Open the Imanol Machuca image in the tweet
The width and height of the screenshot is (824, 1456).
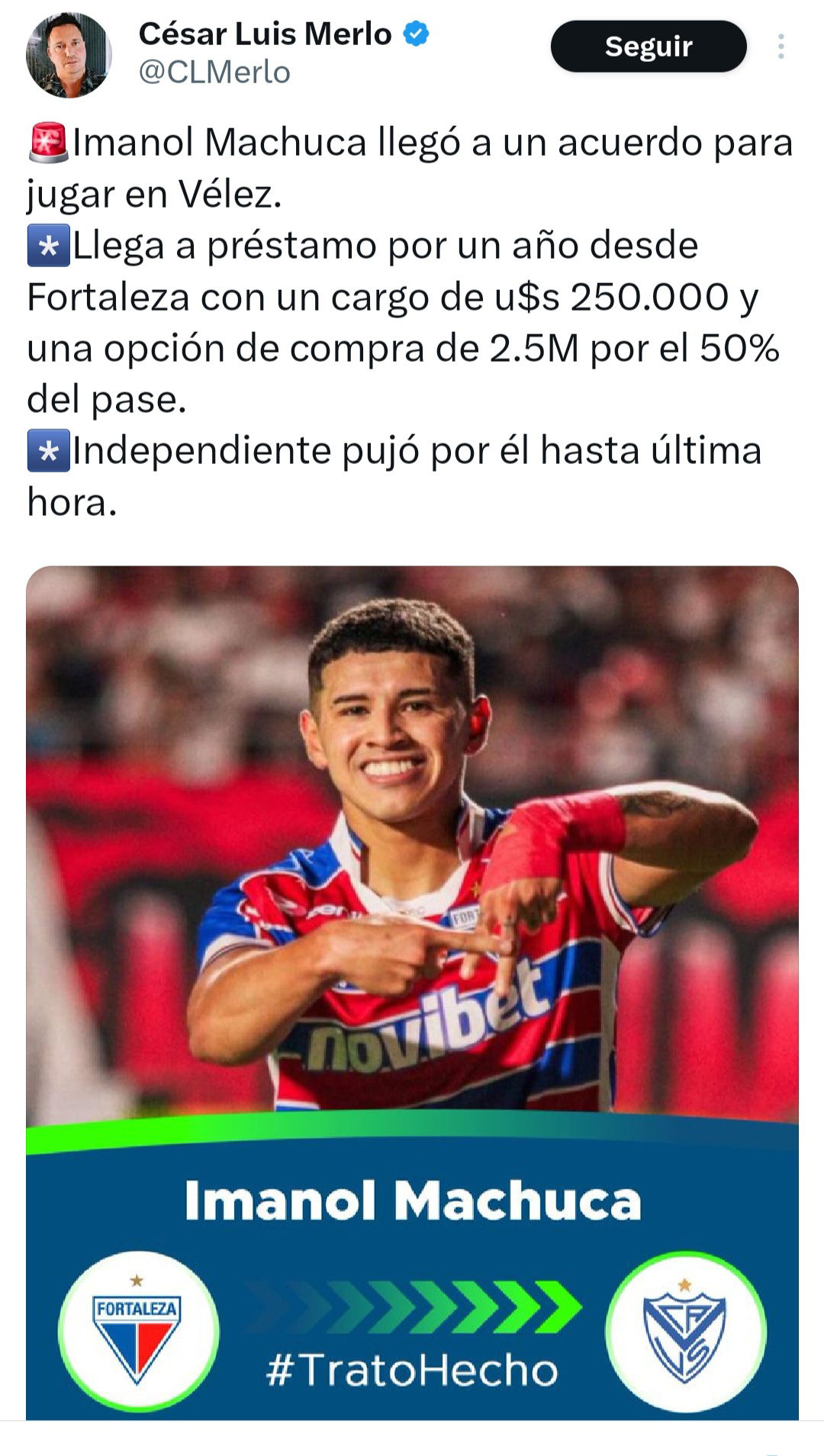click(x=412, y=916)
